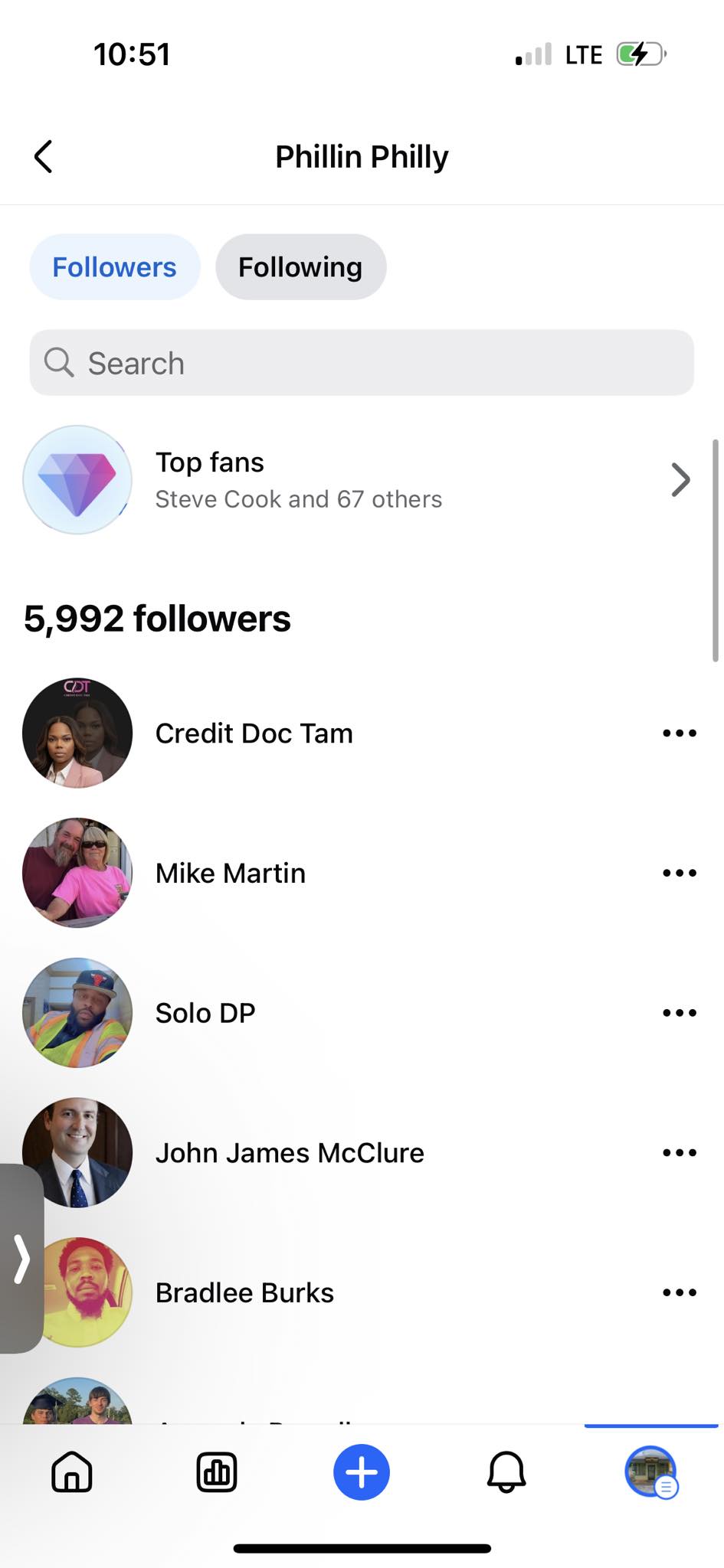Open more options for John James McClure
The width and height of the screenshot is (724, 1568).
[680, 1152]
